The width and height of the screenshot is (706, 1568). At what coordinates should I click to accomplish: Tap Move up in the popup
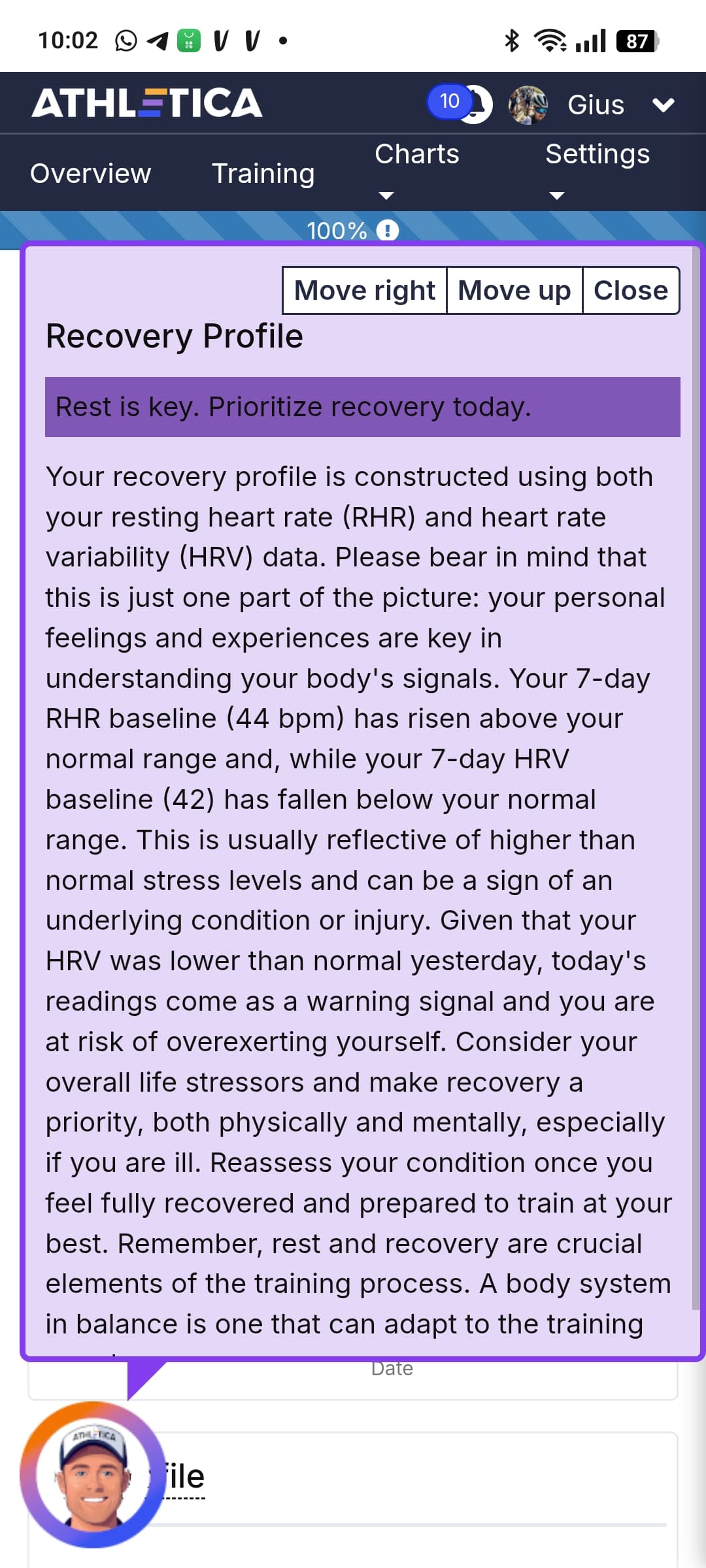[514, 290]
